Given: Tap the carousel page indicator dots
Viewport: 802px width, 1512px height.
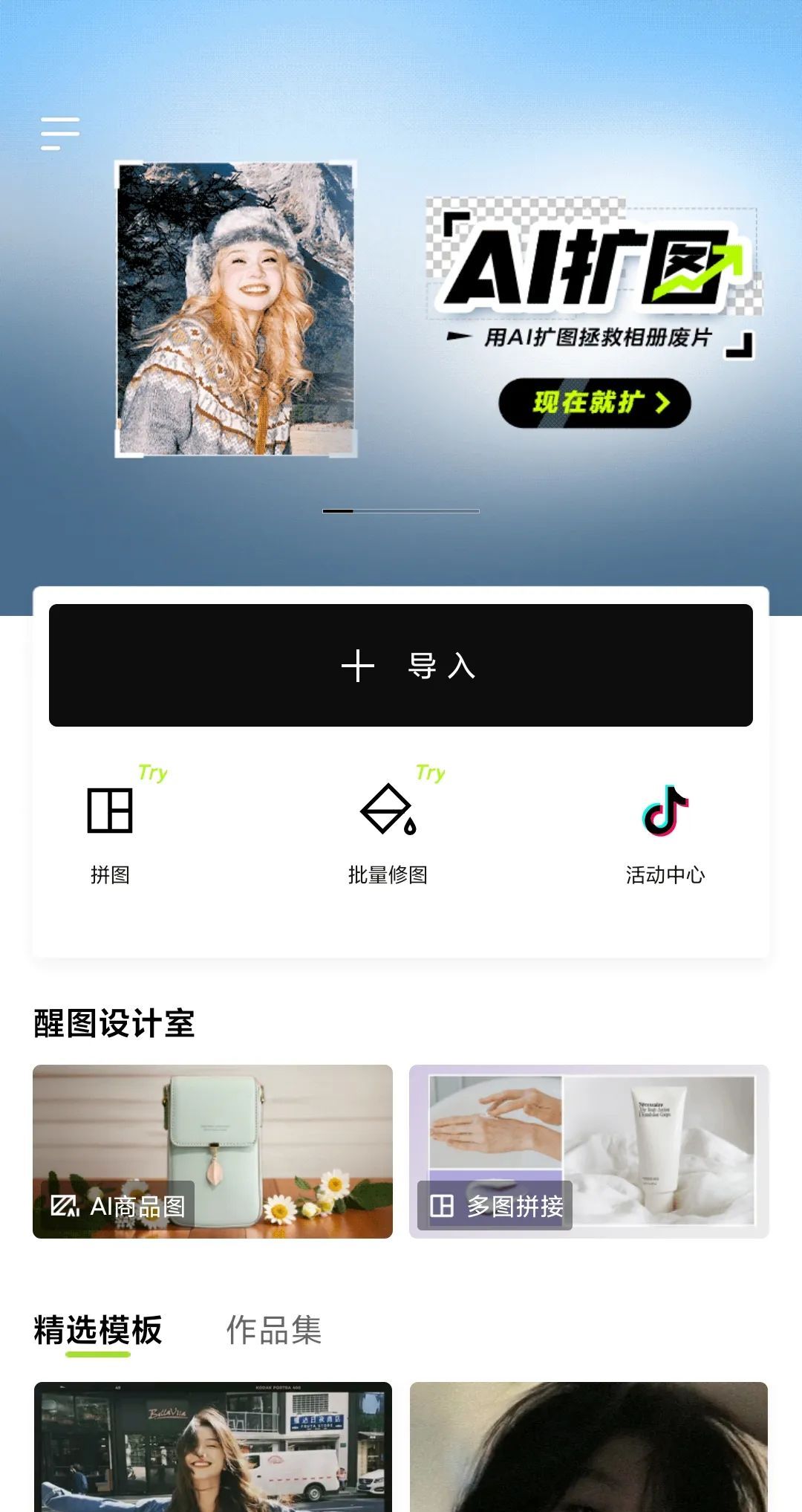Looking at the screenshot, I should click(x=401, y=511).
